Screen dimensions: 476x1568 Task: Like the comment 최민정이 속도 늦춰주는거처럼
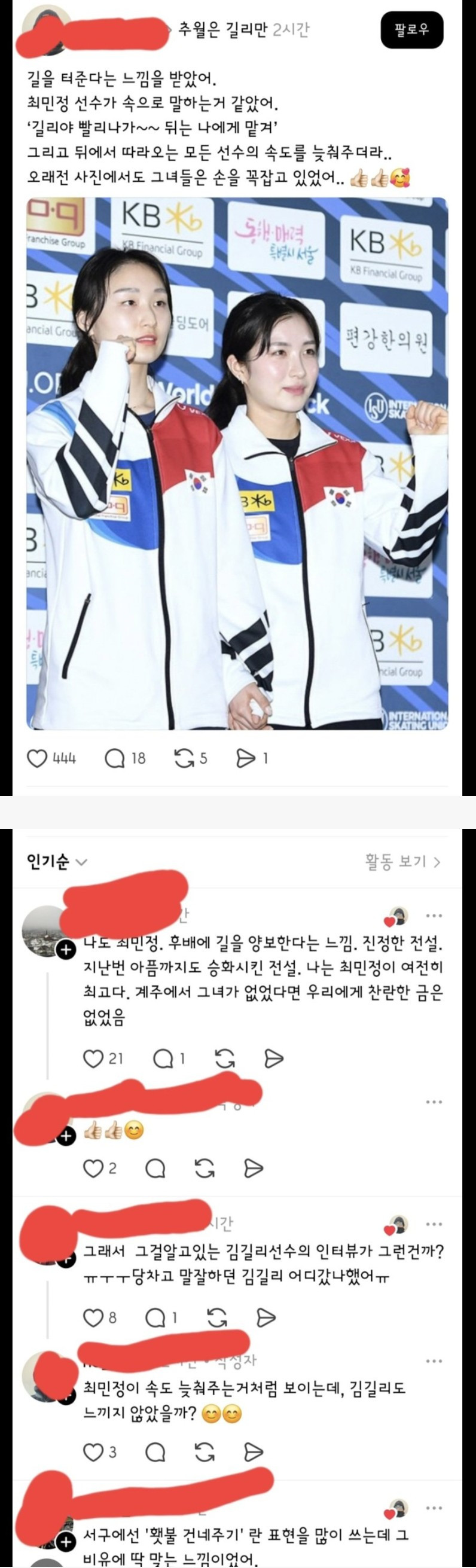pyautogui.click(x=93, y=1452)
